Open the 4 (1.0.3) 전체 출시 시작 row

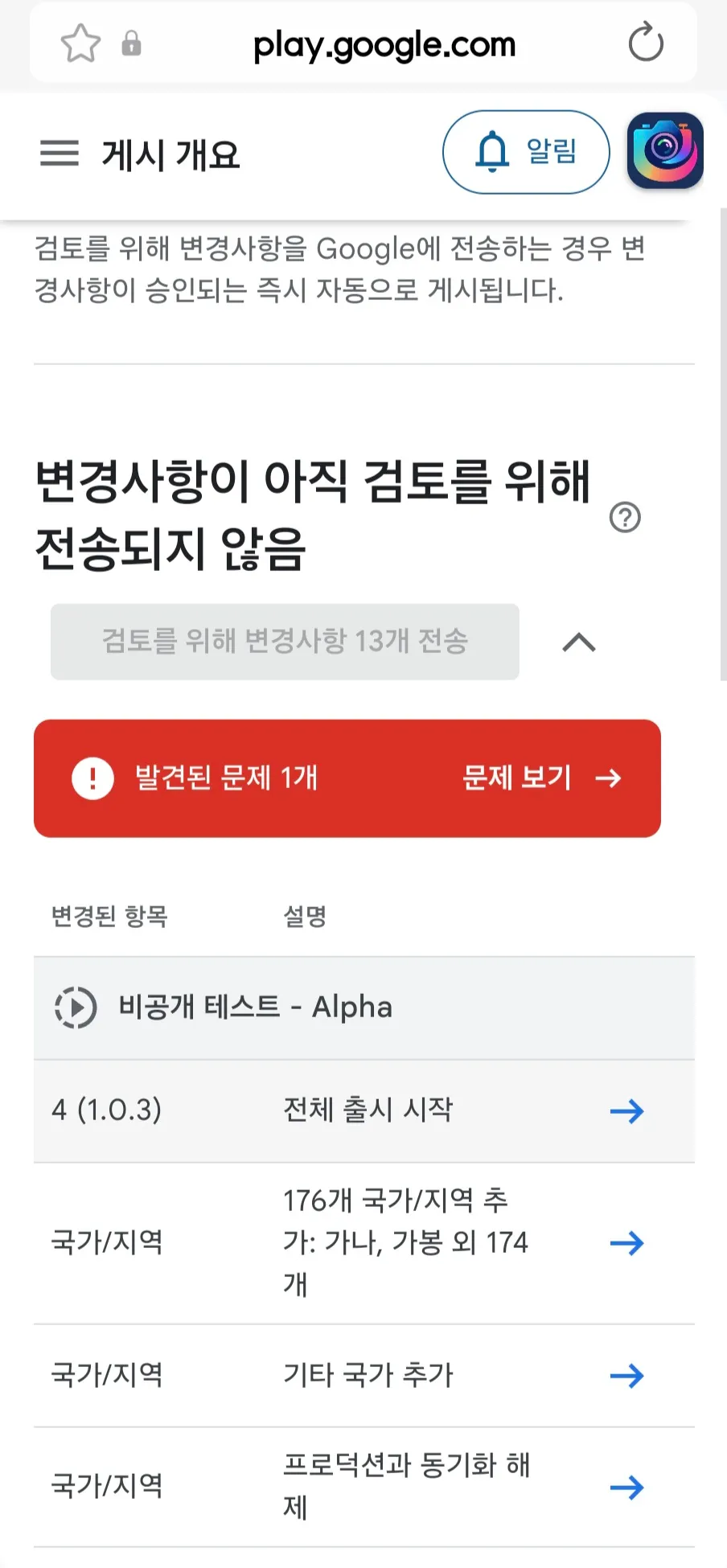point(626,1111)
